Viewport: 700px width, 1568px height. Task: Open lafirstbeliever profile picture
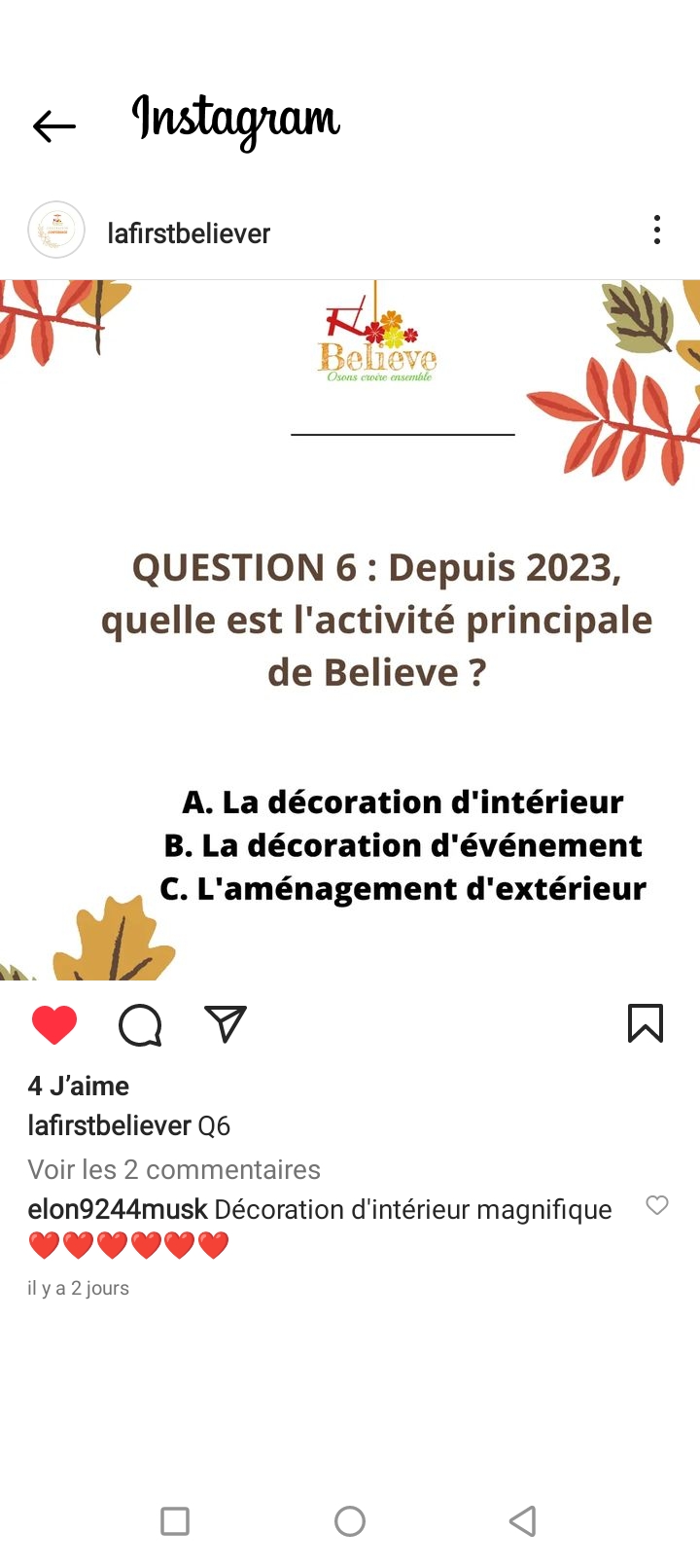pyautogui.click(x=56, y=230)
